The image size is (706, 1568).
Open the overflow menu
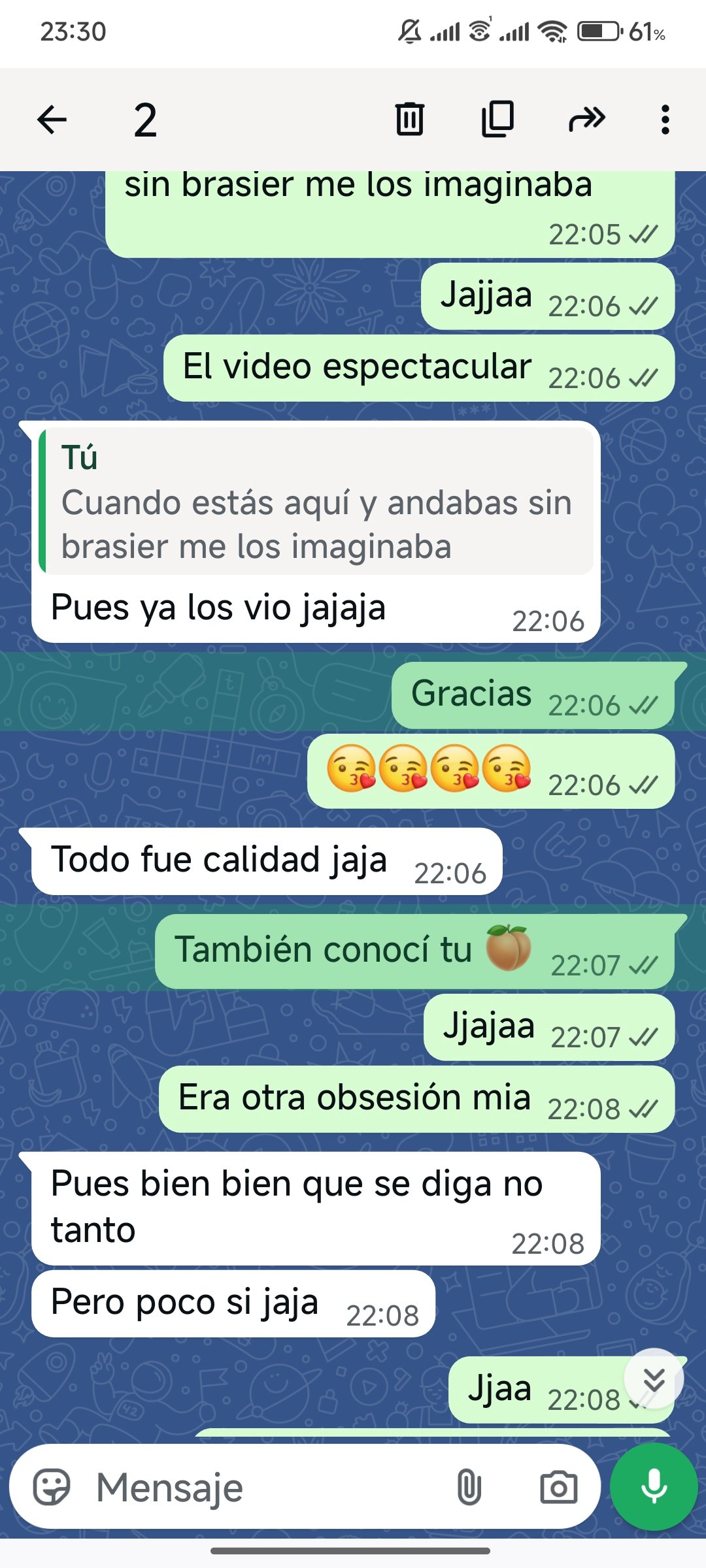pyautogui.click(x=665, y=120)
